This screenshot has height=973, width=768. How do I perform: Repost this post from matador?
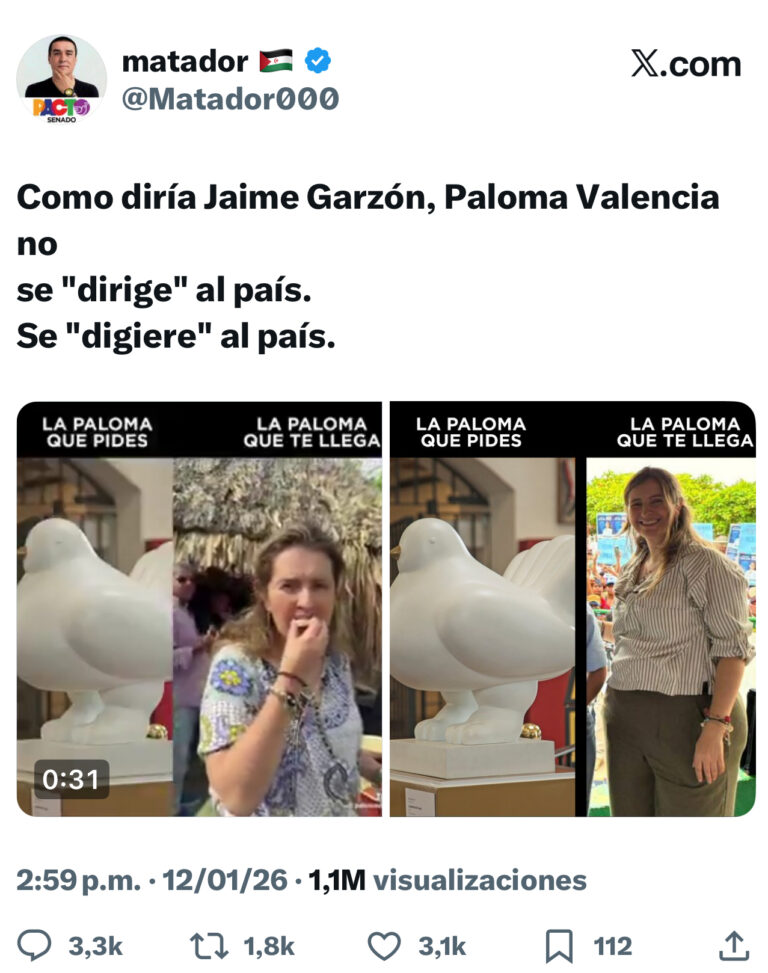click(x=209, y=945)
